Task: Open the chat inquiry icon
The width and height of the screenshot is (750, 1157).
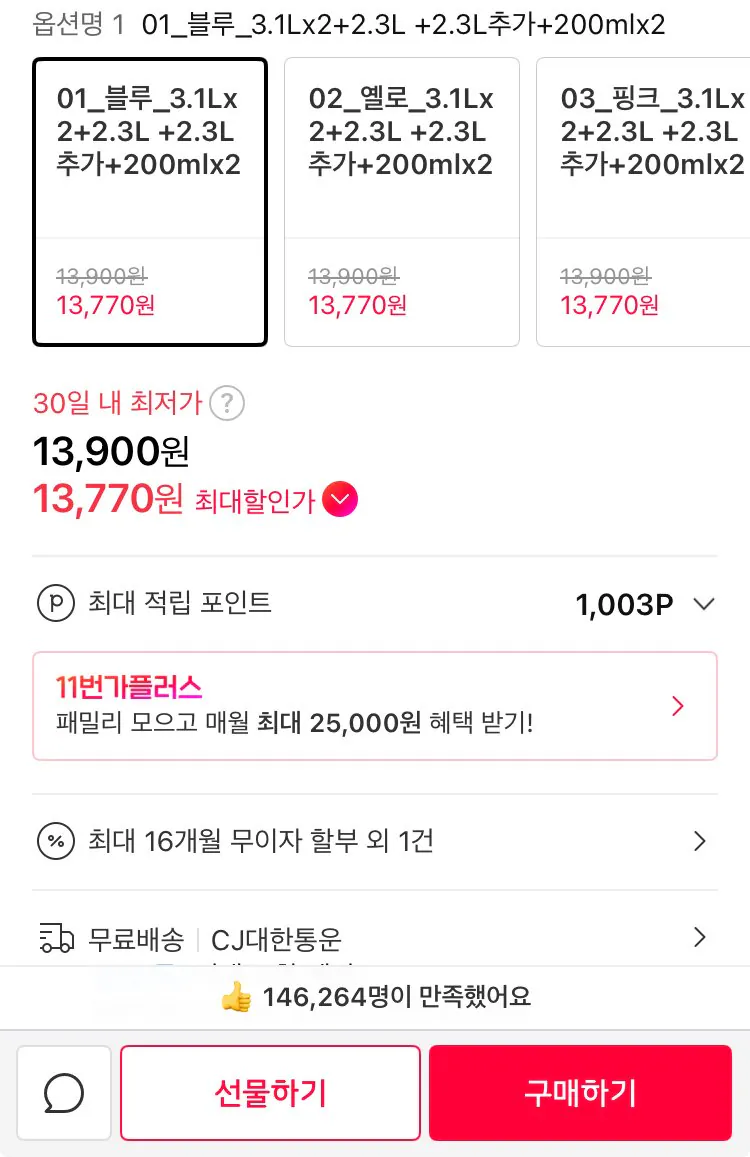Action: 64,1092
